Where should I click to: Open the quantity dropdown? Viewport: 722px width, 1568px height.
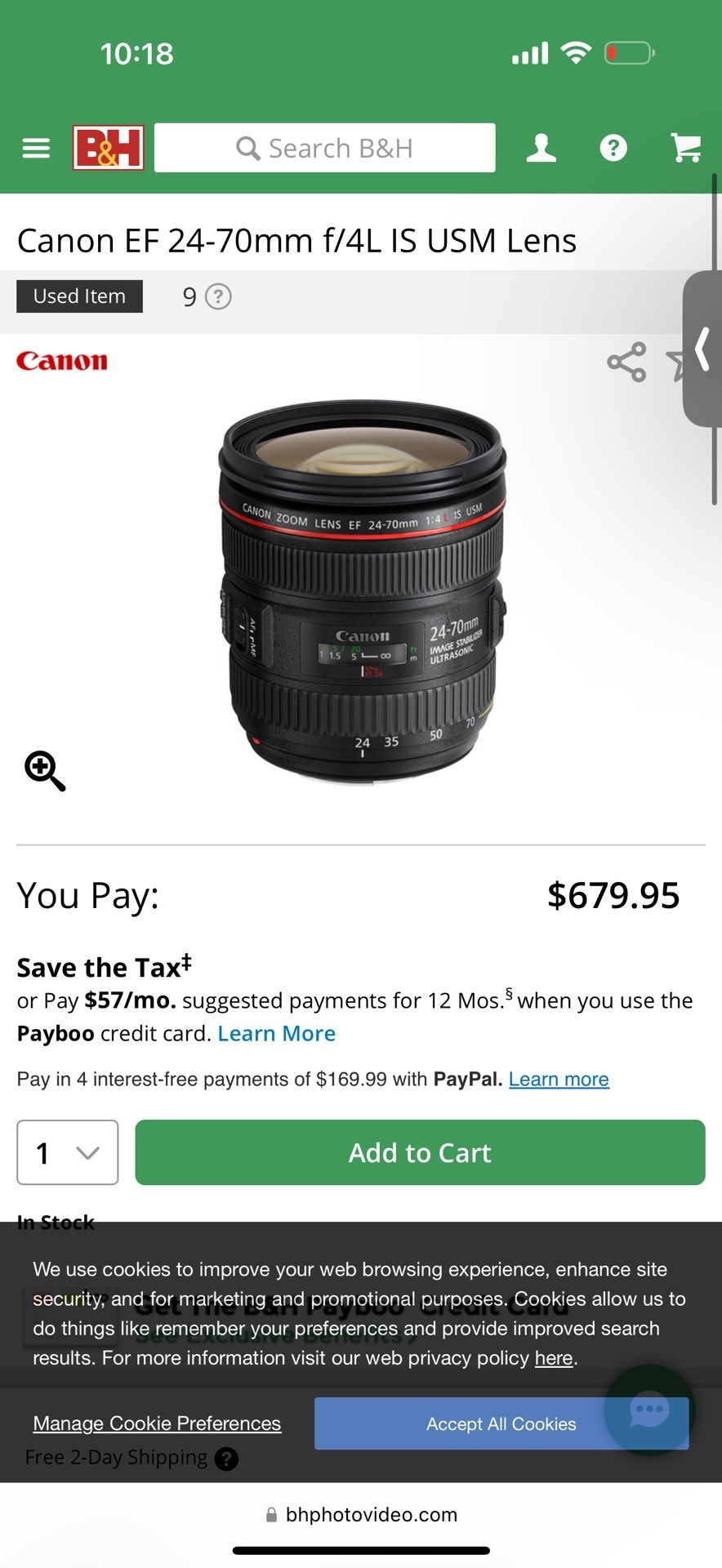[68, 1152]
